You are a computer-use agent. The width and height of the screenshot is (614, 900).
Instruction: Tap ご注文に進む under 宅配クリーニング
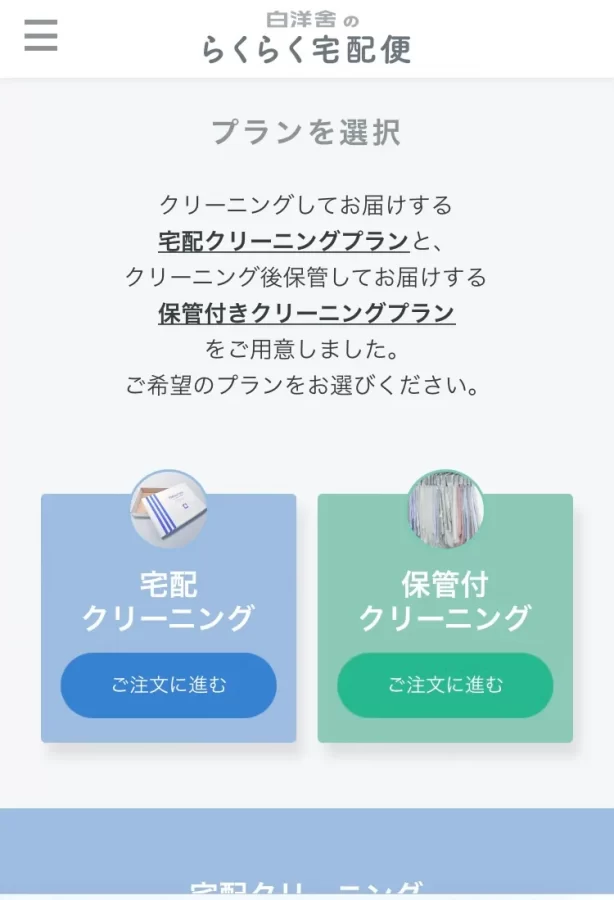click(168, 685)
